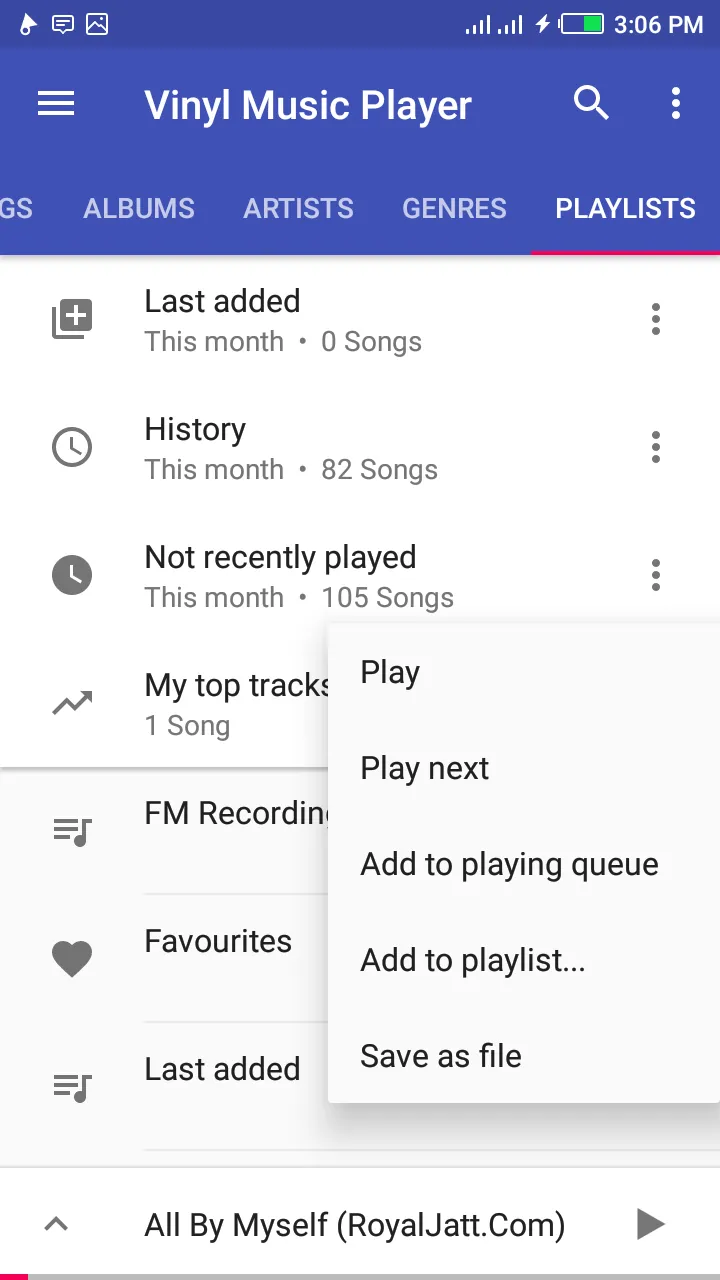Image resolution: width=720 pixels, height=1280 pixels.
Task: Play the current song All By Myself
Action: click(650, 1223)
